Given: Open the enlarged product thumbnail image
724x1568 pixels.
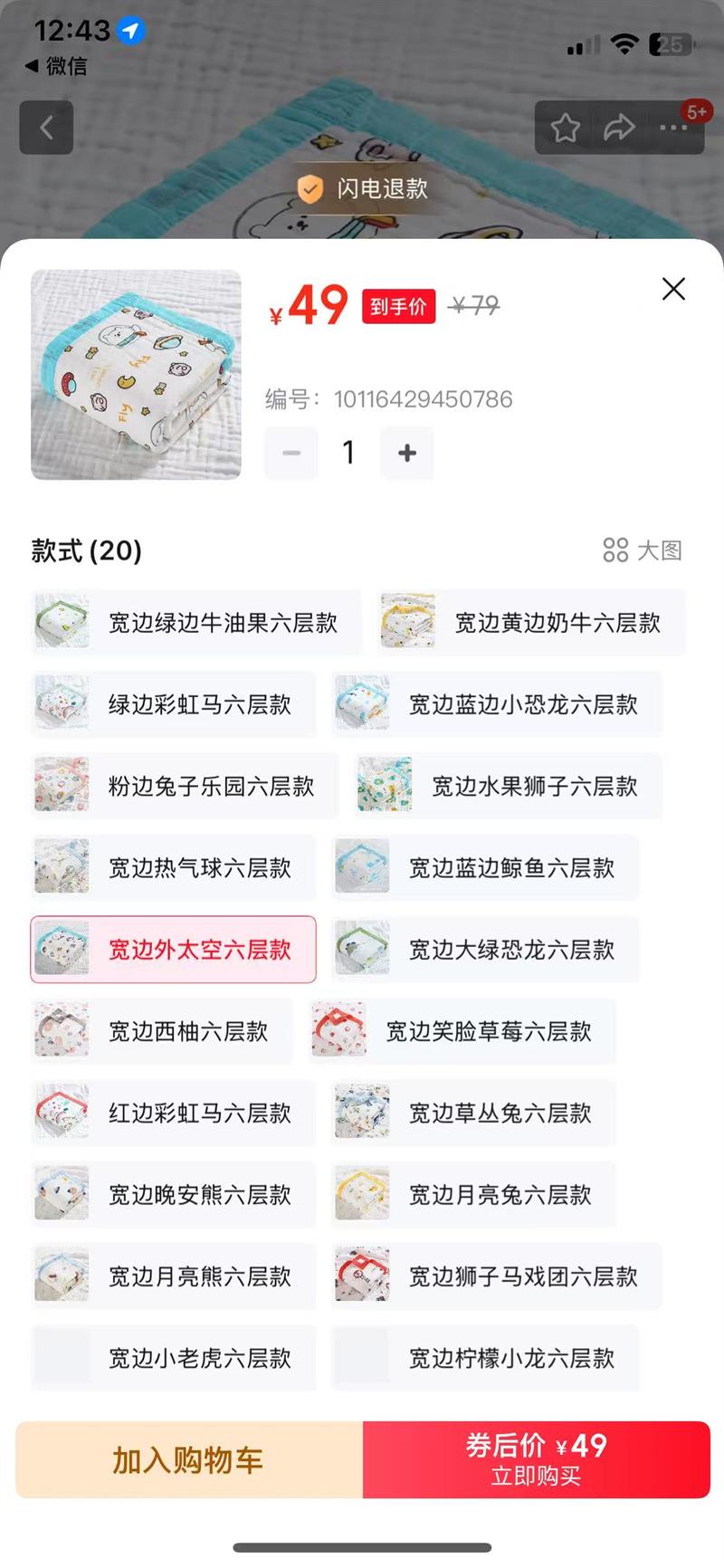Looking at the screenshot, I should 136,375.
